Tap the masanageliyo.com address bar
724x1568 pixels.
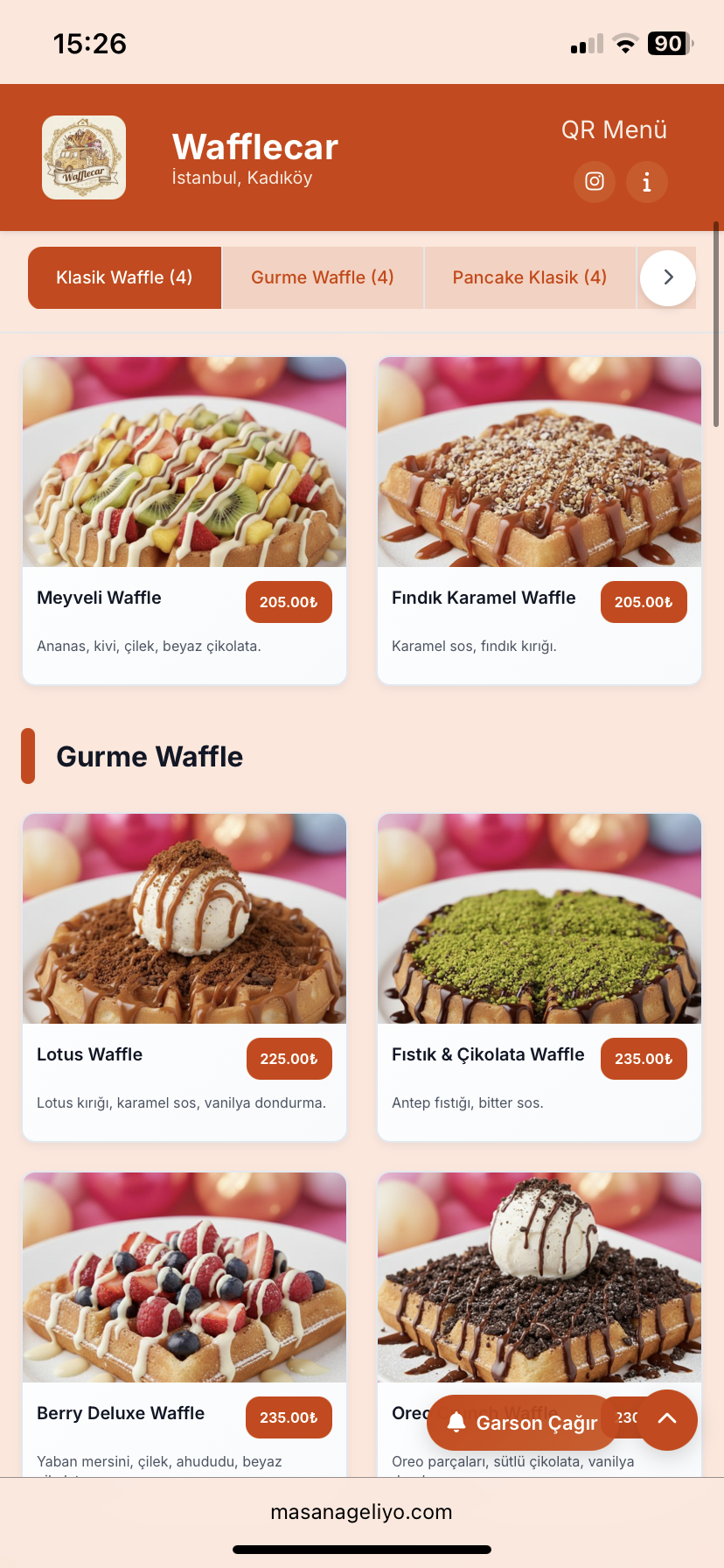362,1512
